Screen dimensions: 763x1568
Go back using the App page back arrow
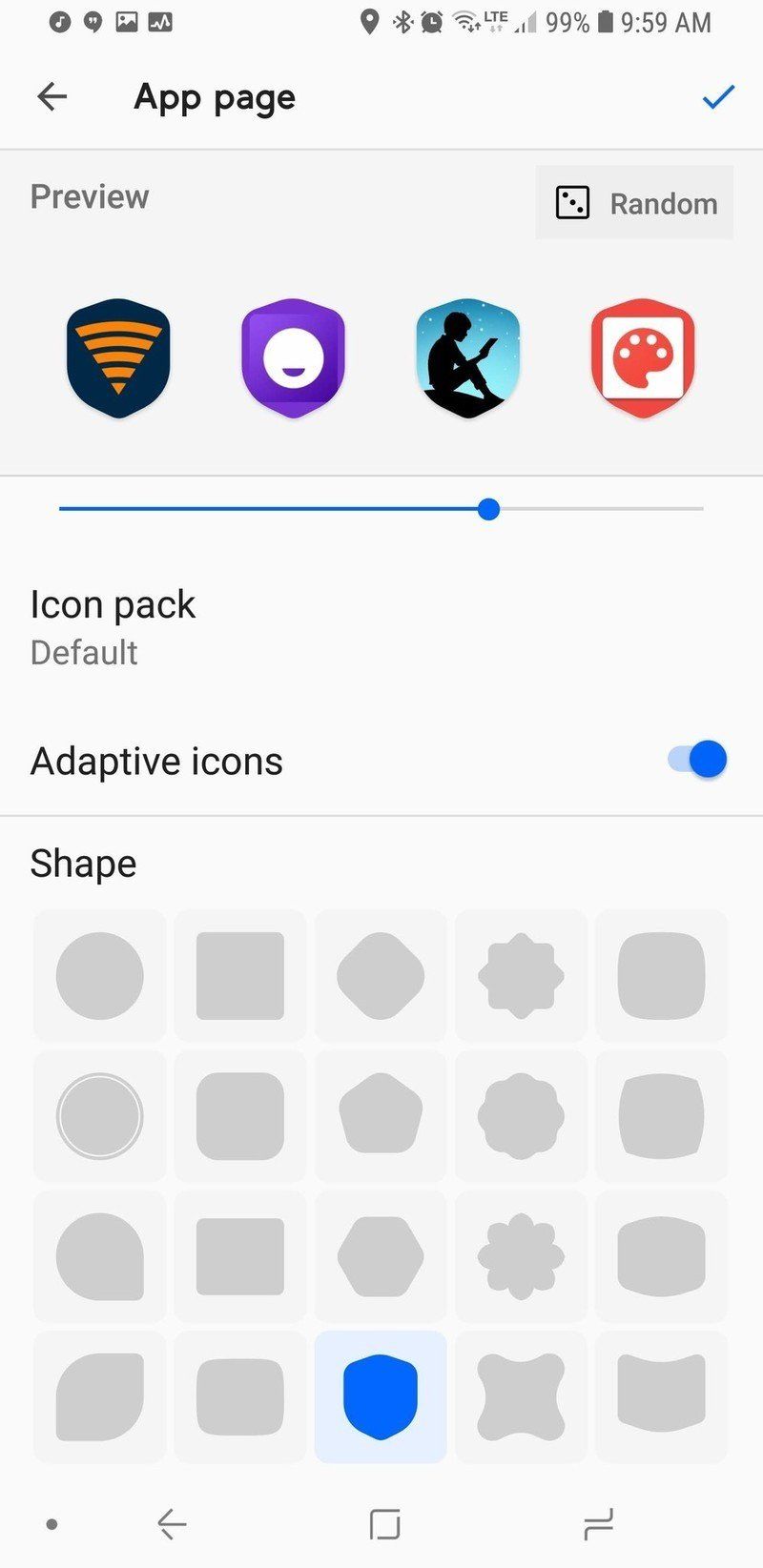click(x=52, y=95)
